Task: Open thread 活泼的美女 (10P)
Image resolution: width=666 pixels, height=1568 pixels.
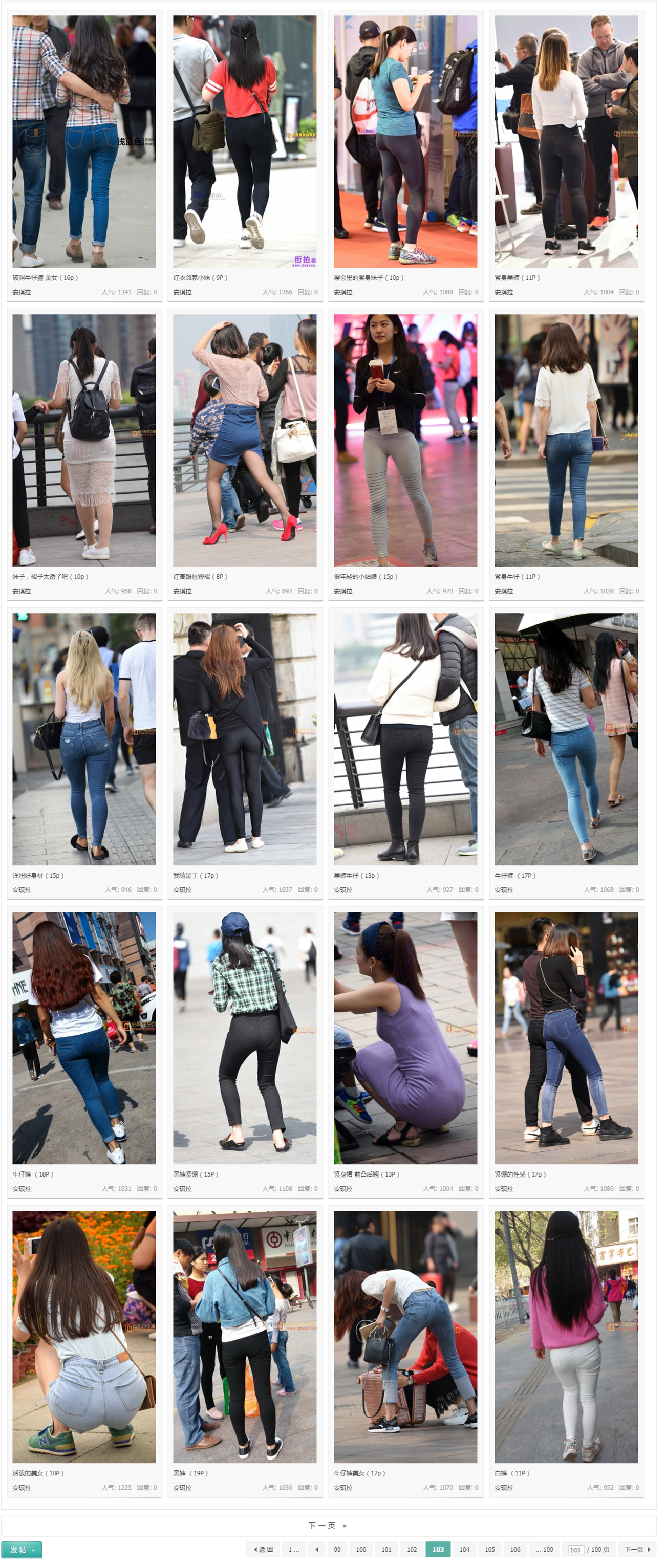Action: (x=38, y=1473)
